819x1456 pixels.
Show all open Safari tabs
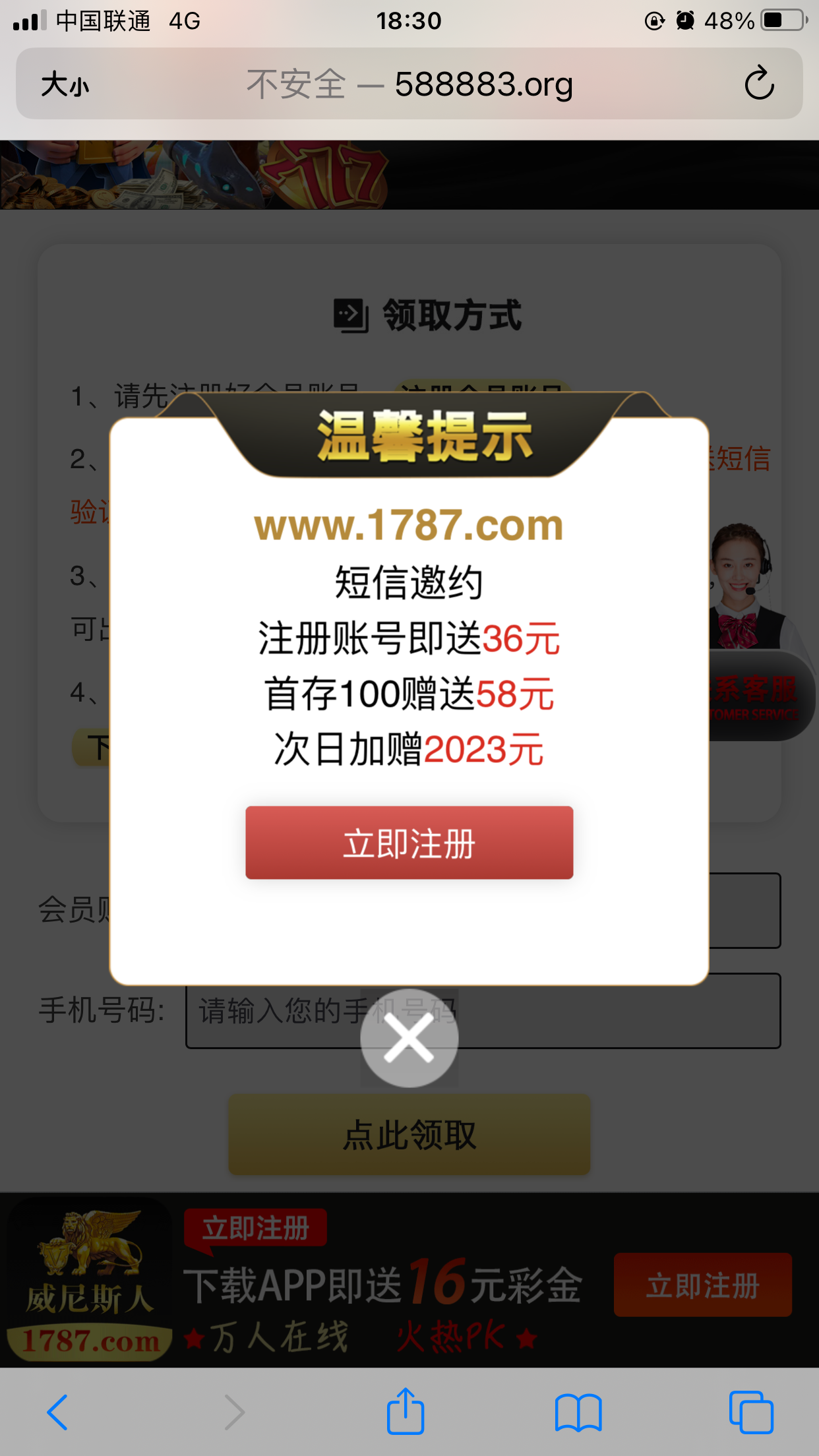751,1412
